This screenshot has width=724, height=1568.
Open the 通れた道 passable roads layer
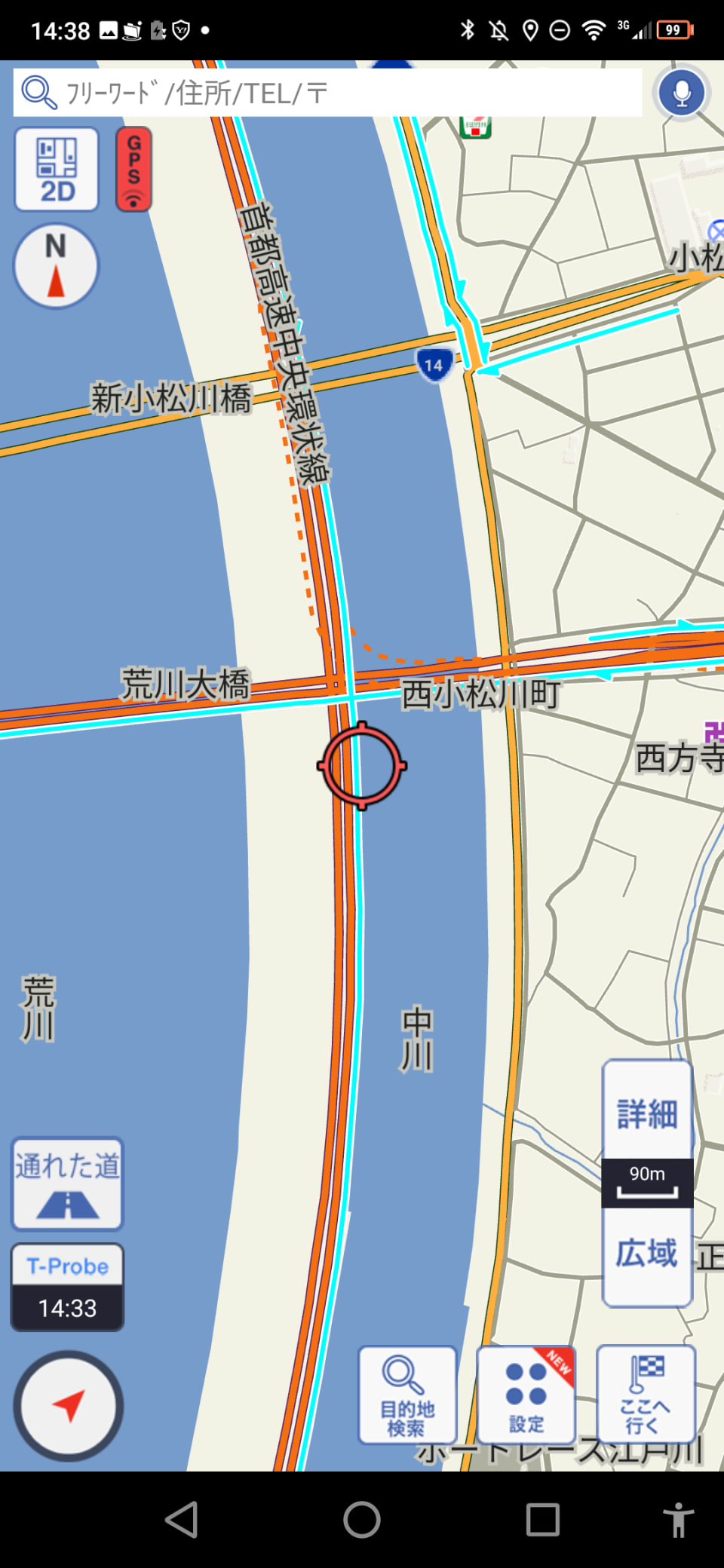pos(67,1184)
